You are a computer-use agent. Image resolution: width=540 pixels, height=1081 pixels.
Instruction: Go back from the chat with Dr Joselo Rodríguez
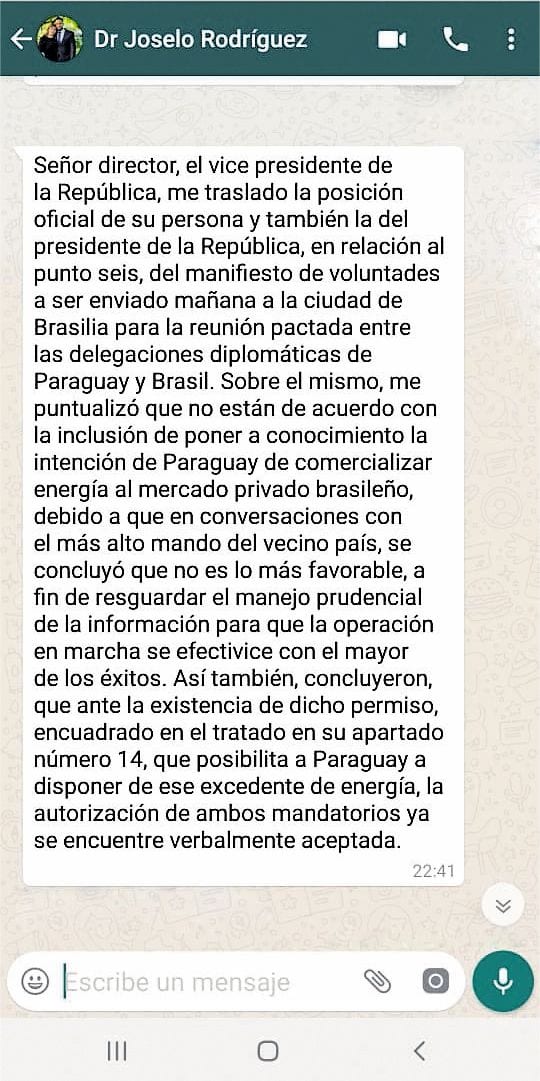21,39
